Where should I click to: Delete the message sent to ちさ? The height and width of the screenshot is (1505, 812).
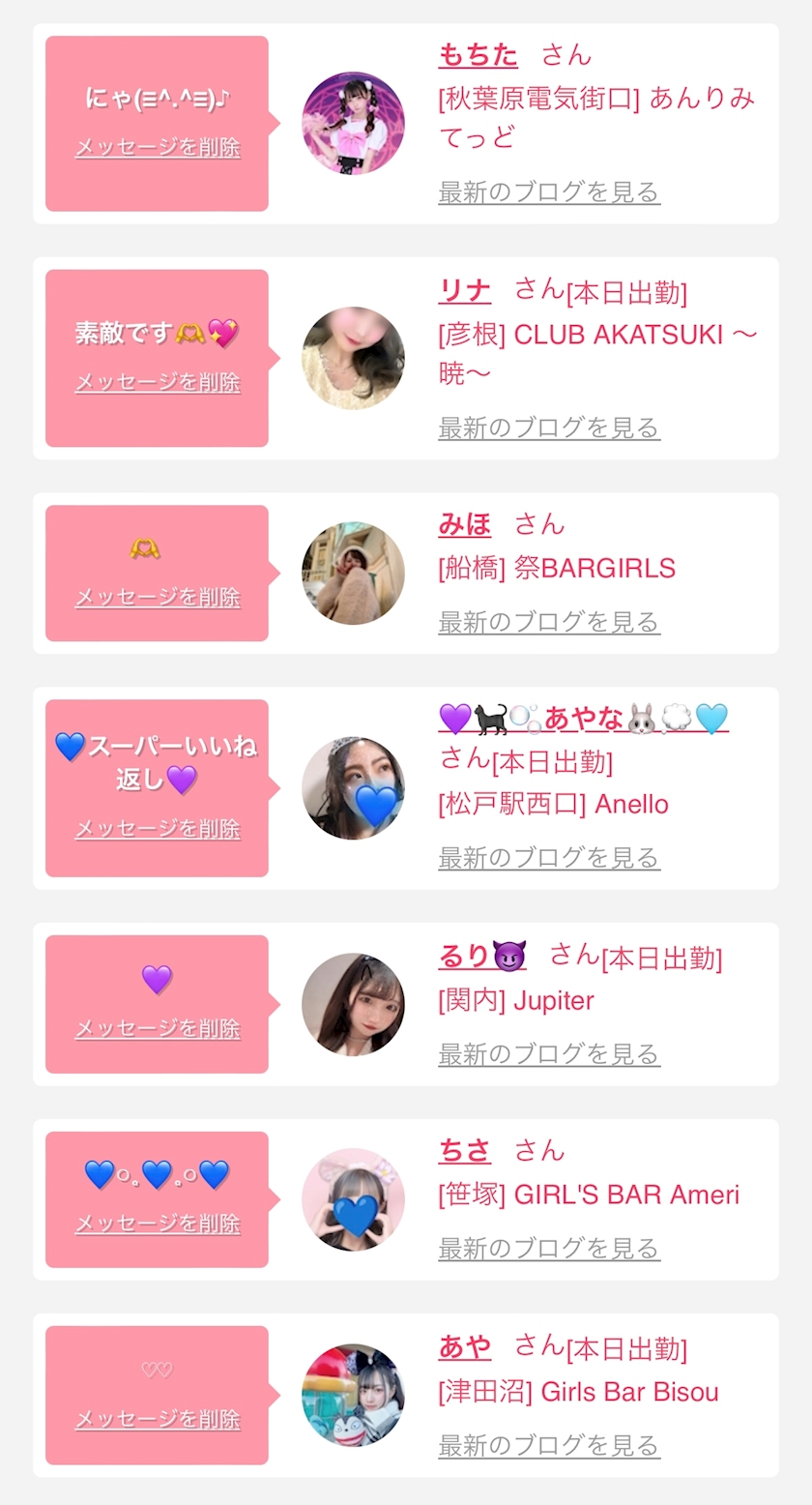click(x=158, y=1224)
